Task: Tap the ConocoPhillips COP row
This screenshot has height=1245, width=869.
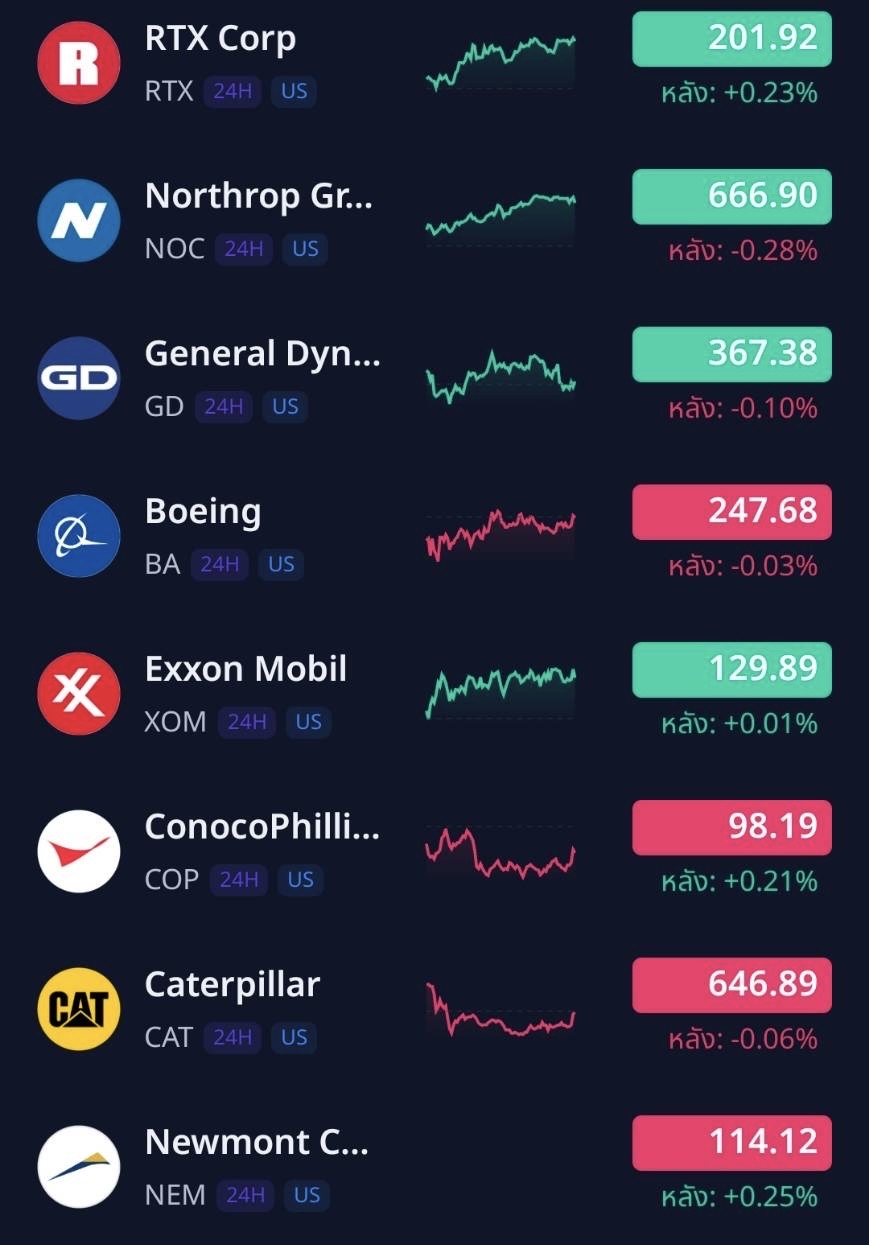Action: click(434, 852)
